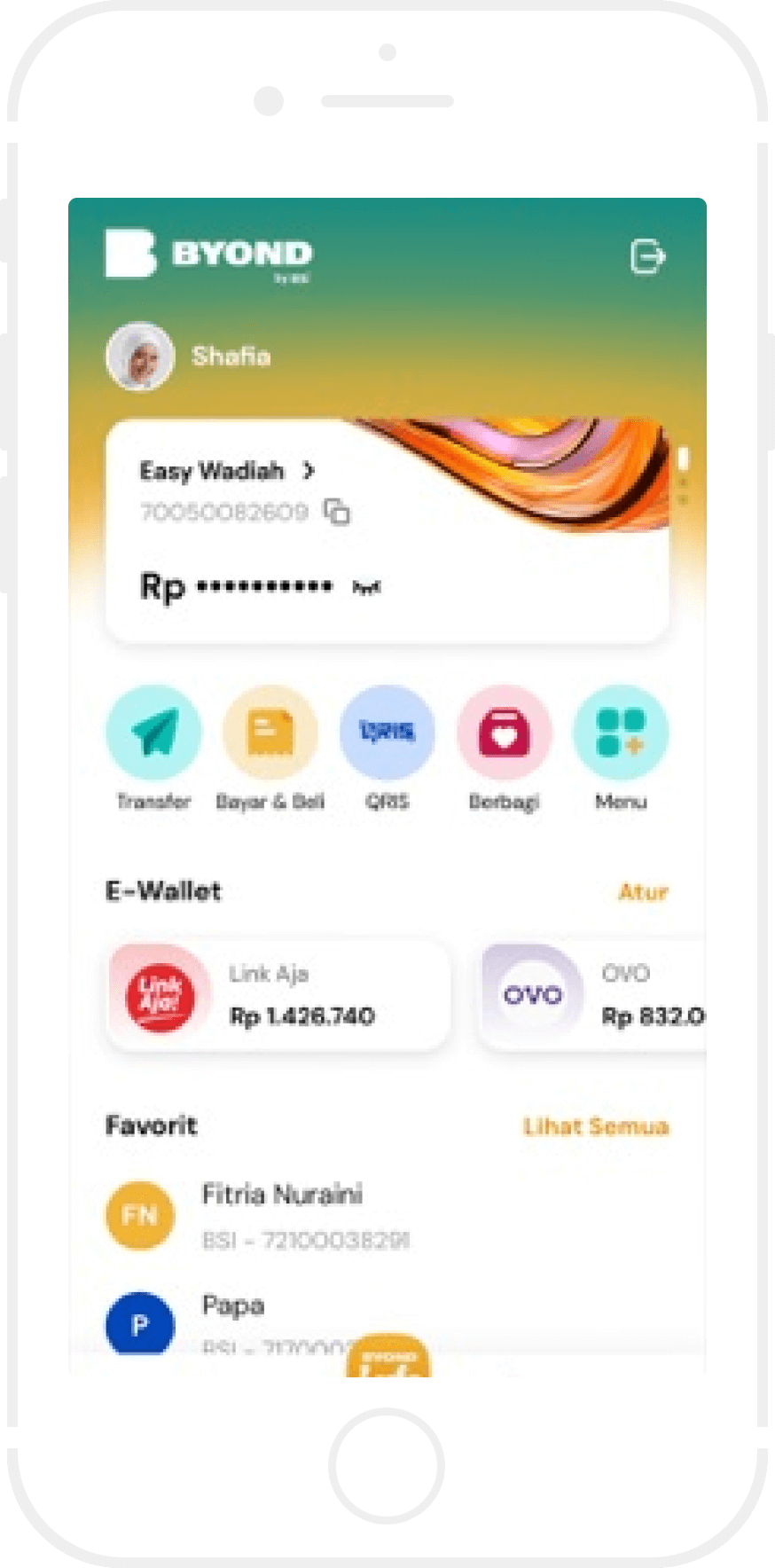
Task: Copy the account number
Action: (337, 512)
